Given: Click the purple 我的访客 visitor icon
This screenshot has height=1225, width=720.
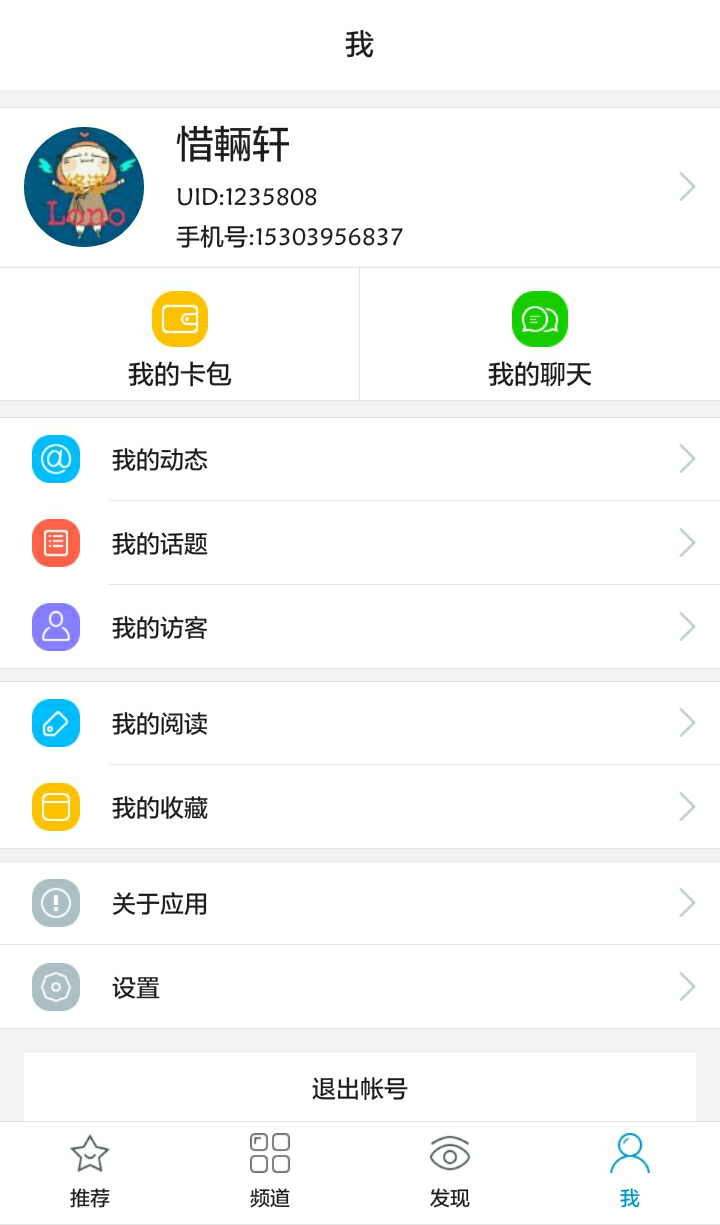Looking at the screenshot, I should click(55, 627).
